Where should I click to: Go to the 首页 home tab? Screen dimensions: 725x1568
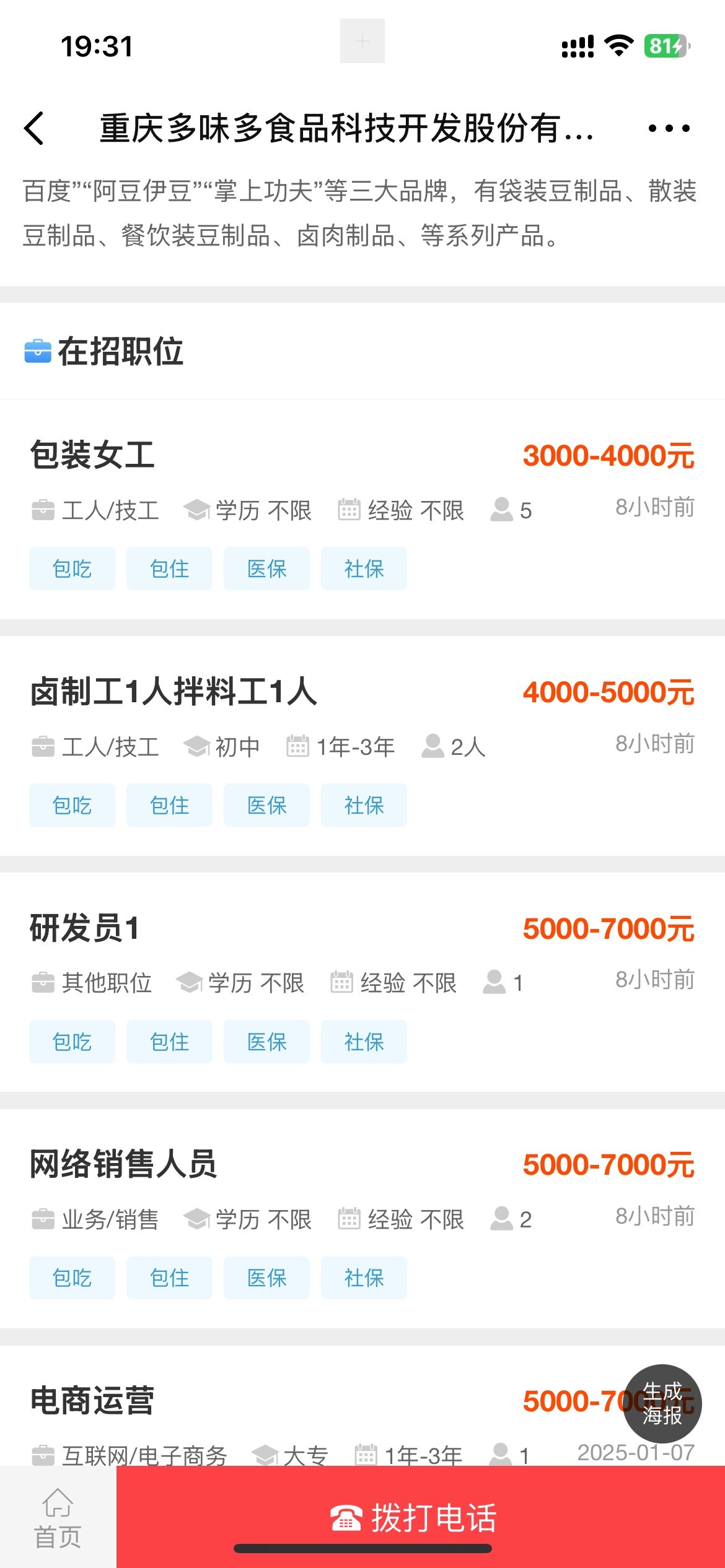coord(58,1517)
